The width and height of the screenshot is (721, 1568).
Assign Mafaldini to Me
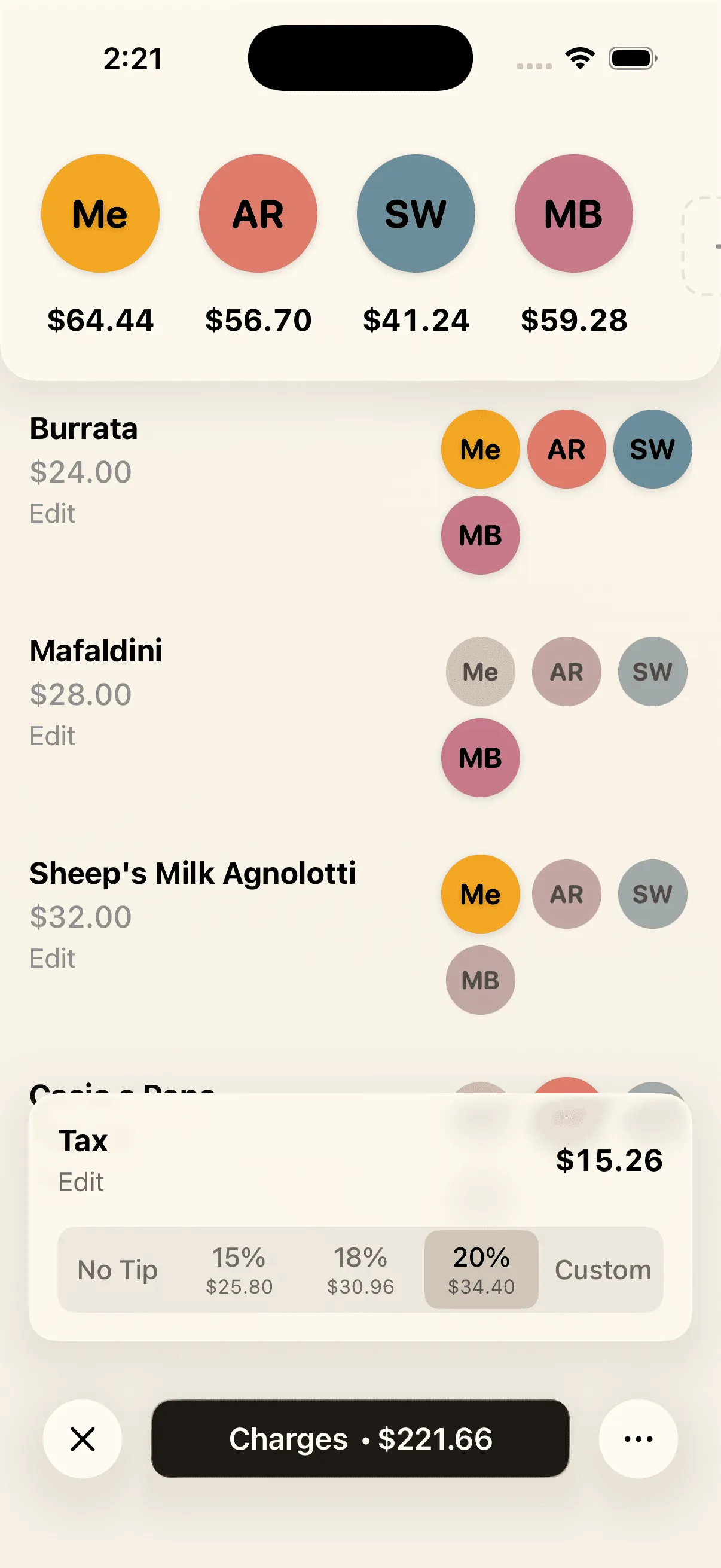point(480,672)
